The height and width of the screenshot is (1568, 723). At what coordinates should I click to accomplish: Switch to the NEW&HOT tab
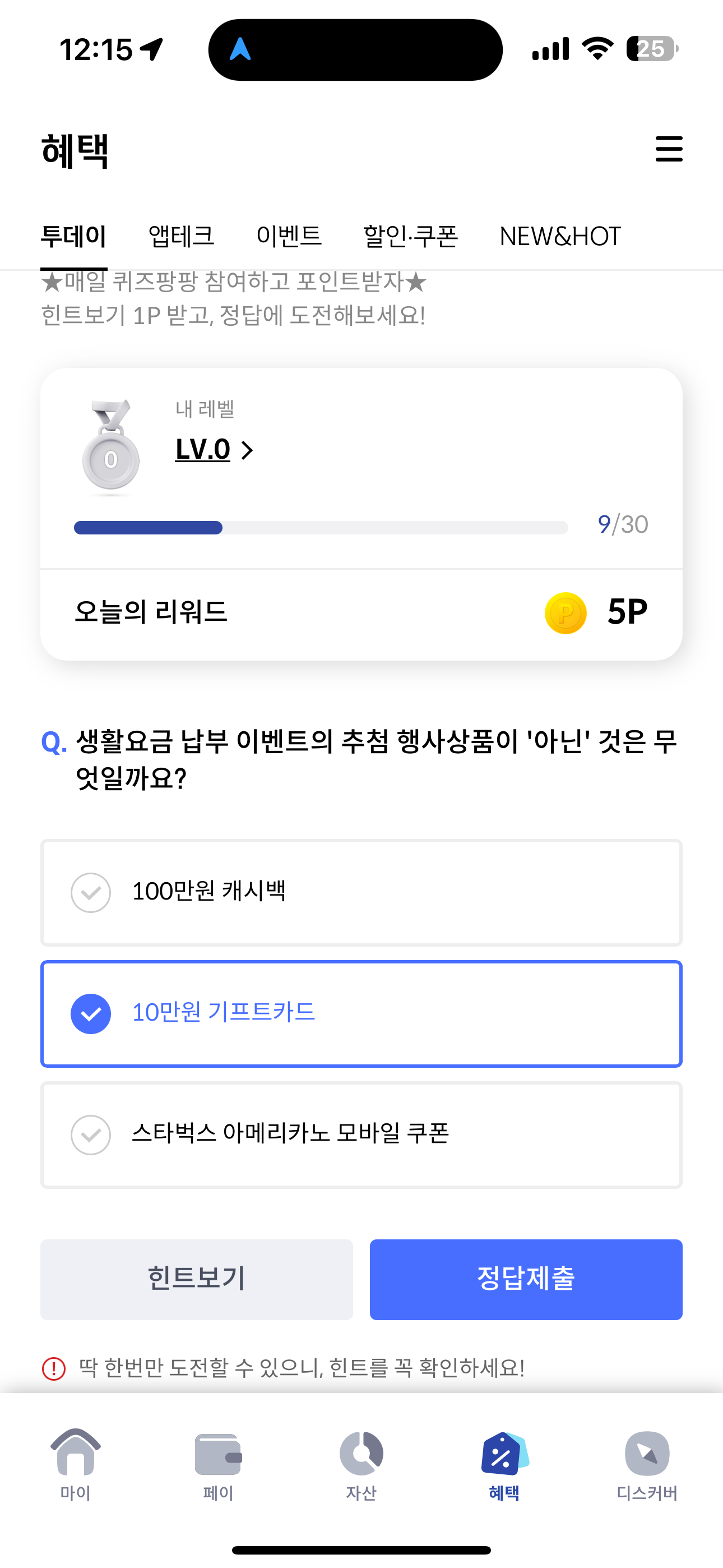[x=560, y=236]
